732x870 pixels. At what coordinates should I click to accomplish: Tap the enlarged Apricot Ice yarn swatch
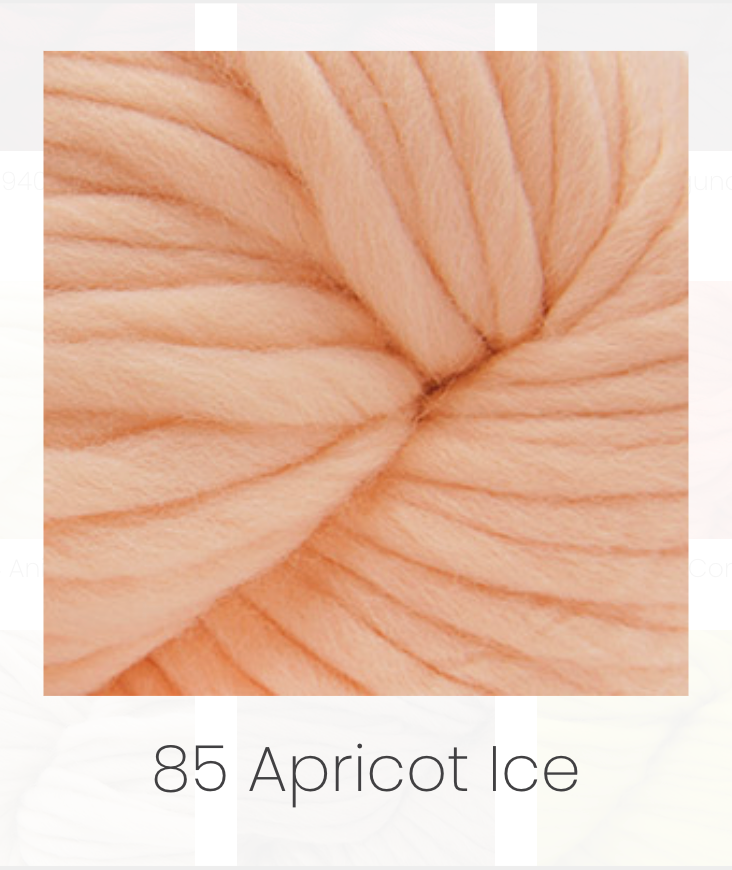click(x=365, y=373)
